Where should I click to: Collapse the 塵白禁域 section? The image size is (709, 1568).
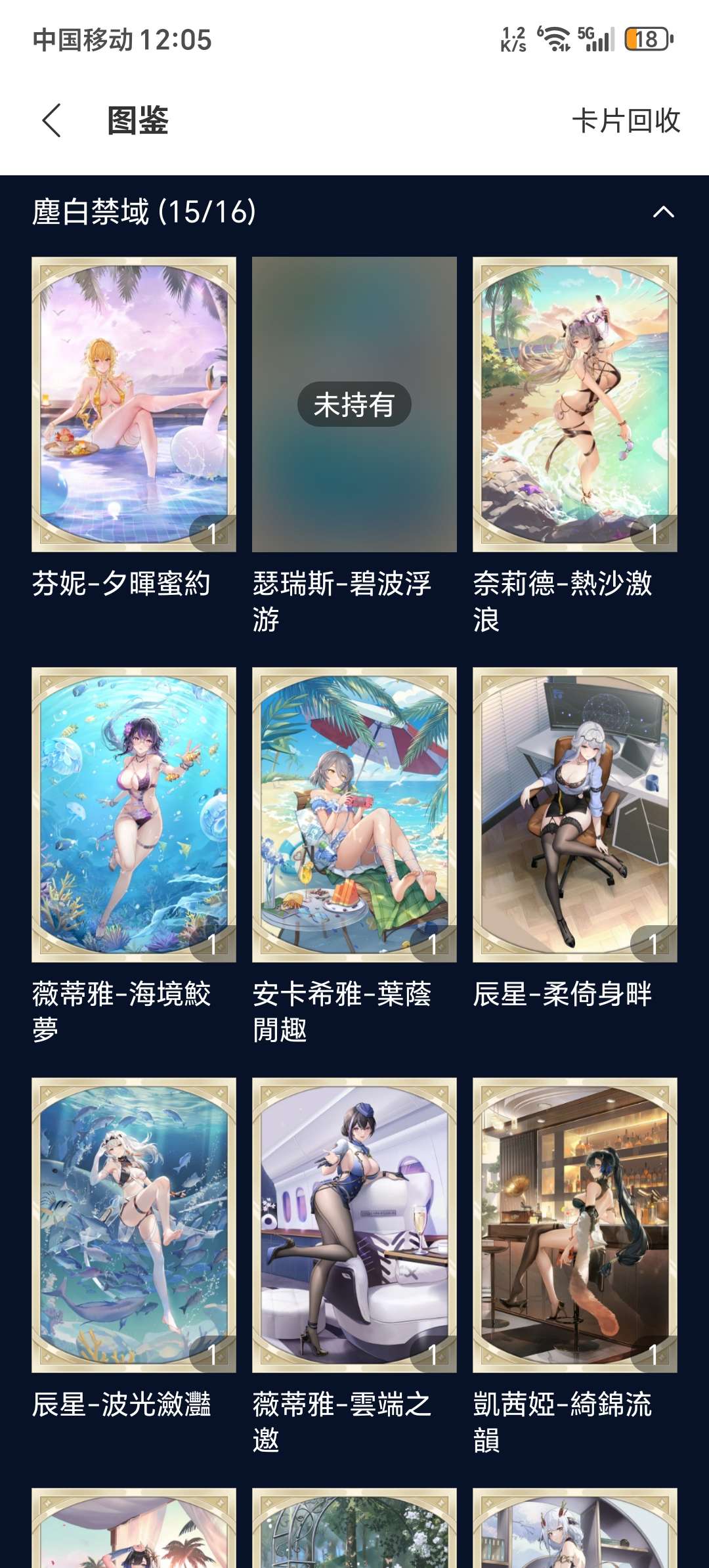663,212
